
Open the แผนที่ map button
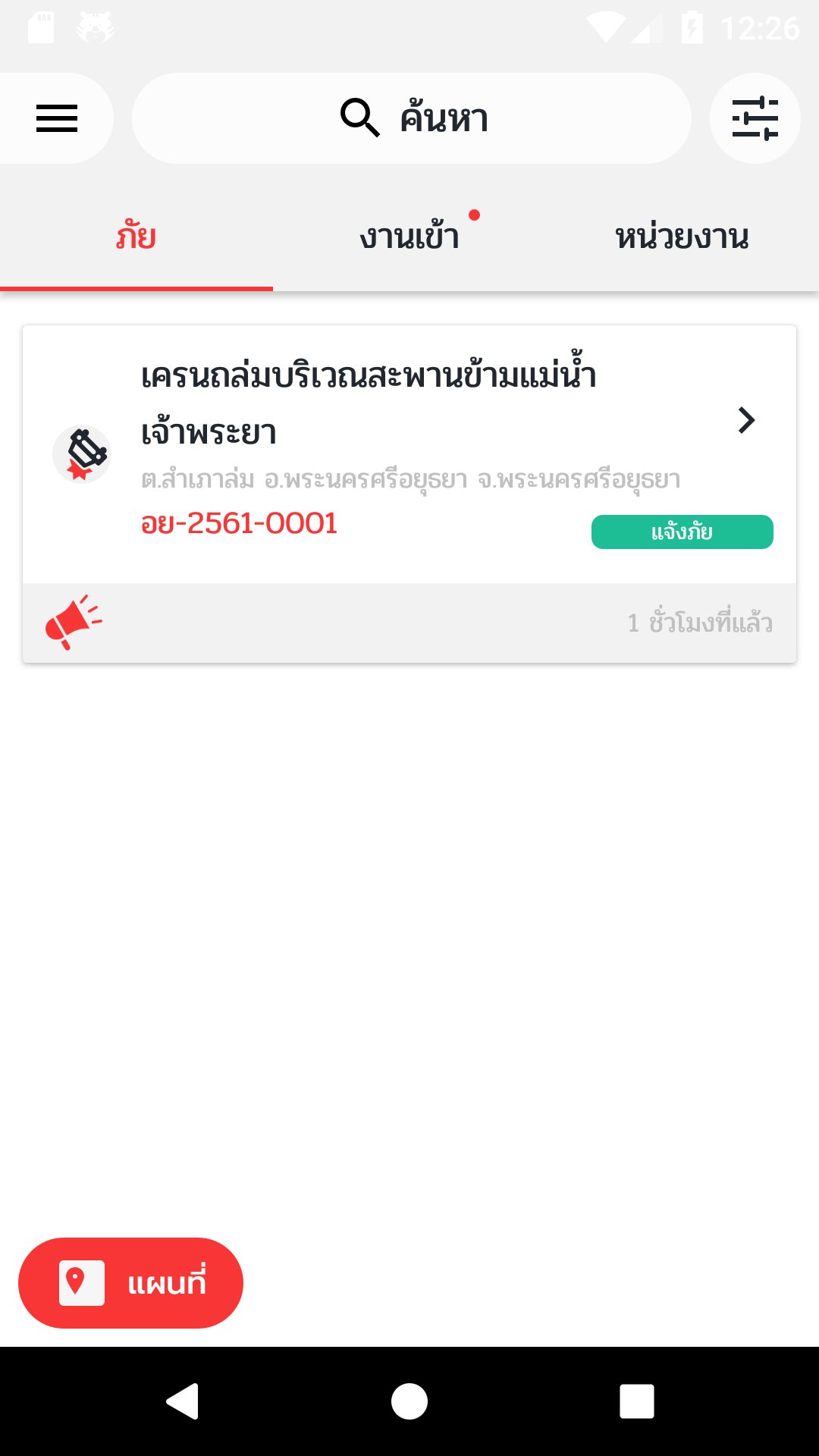point(130,1282)
